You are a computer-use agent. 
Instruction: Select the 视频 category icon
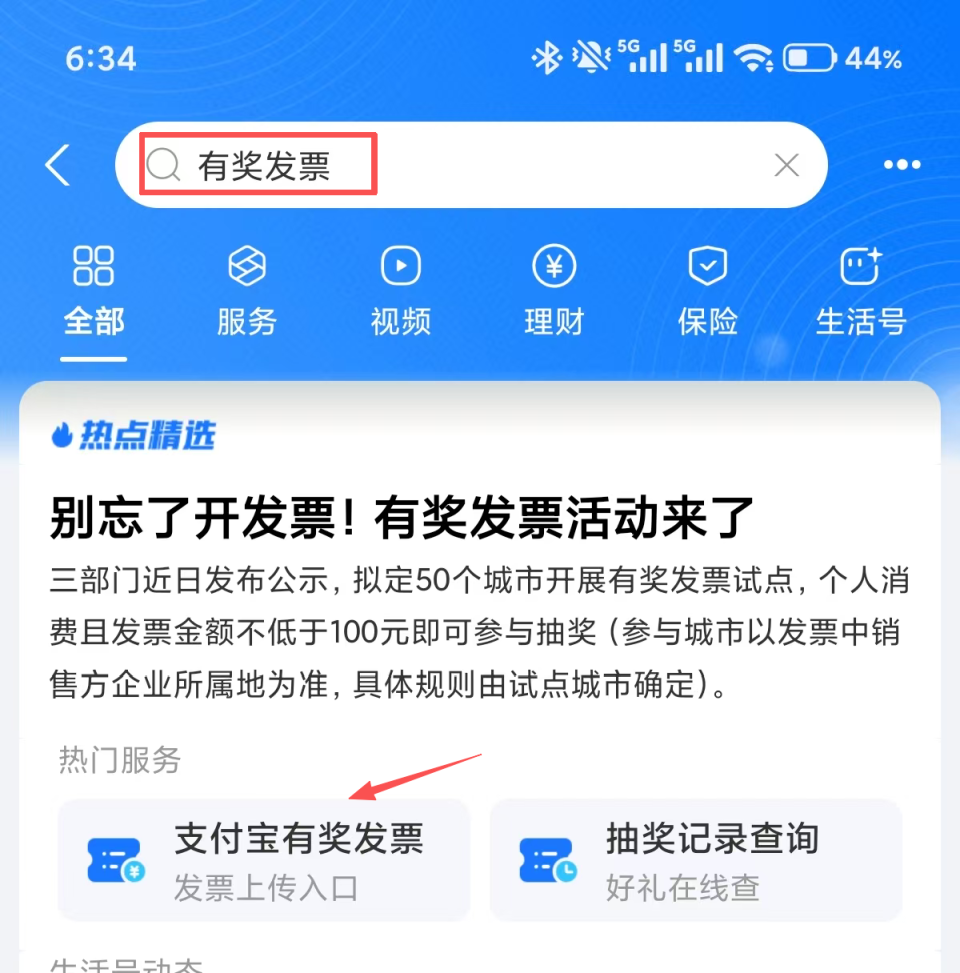click(x=400, y=265)
